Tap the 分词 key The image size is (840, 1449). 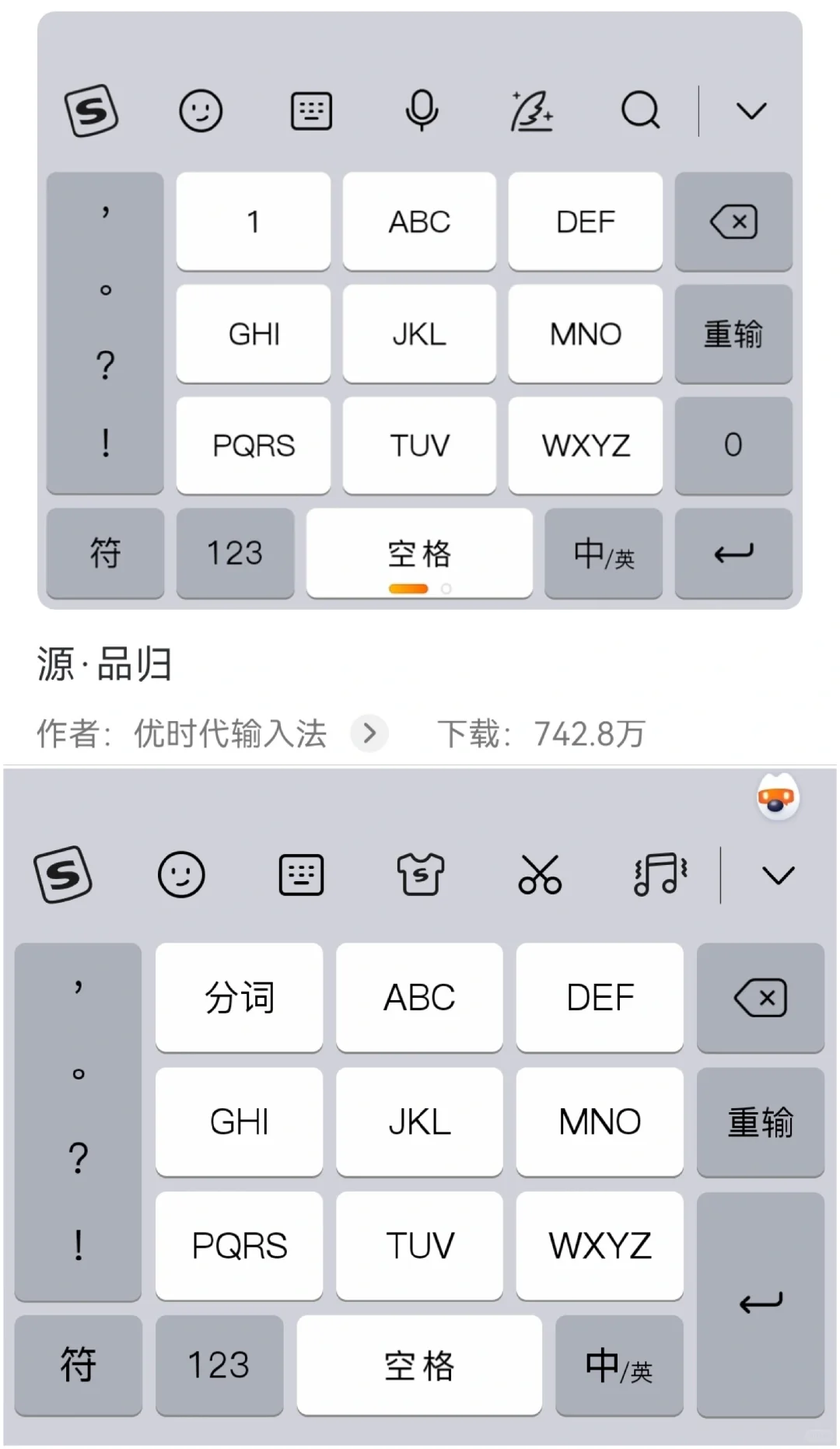(239, 997)
